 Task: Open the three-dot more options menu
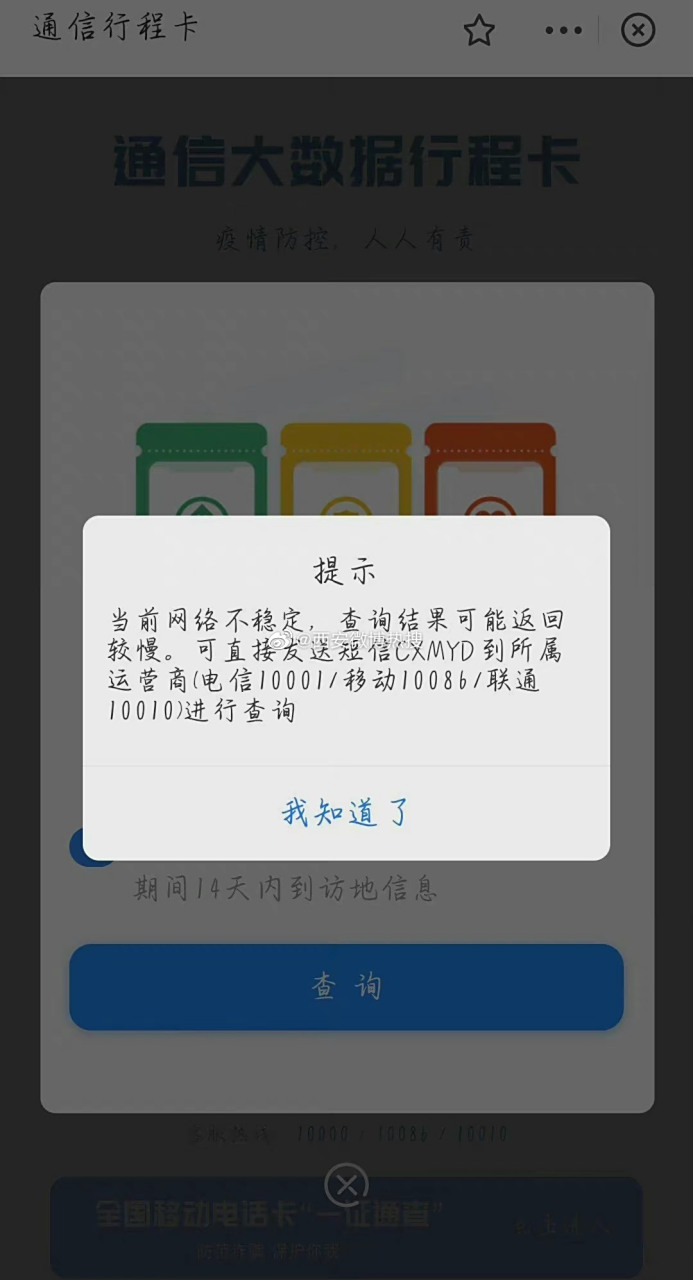(563, 31)
